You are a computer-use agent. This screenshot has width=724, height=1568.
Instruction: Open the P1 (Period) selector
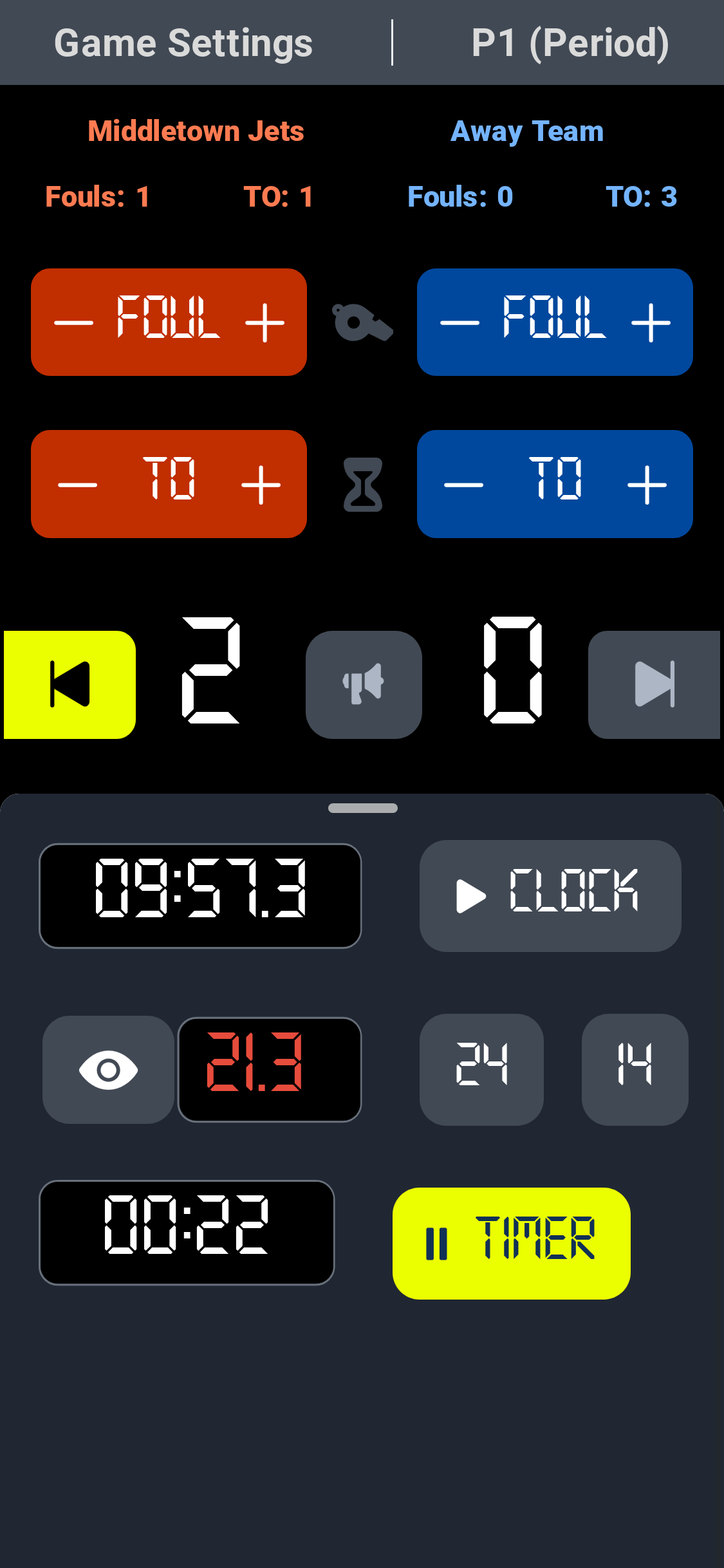tap(570, 43)
